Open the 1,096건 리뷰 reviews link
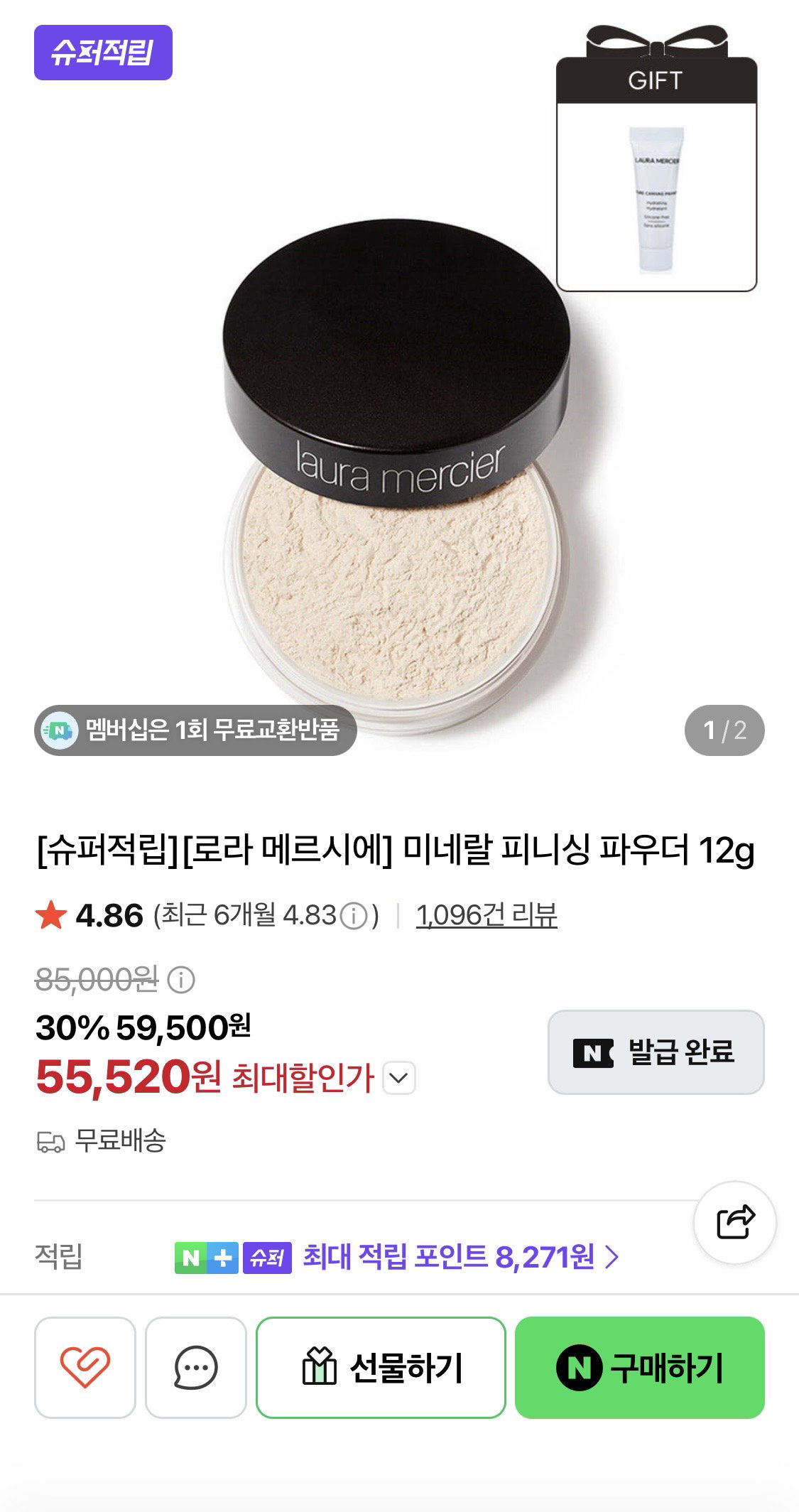This screenshot has width=799, height=1512. [487, 915]
